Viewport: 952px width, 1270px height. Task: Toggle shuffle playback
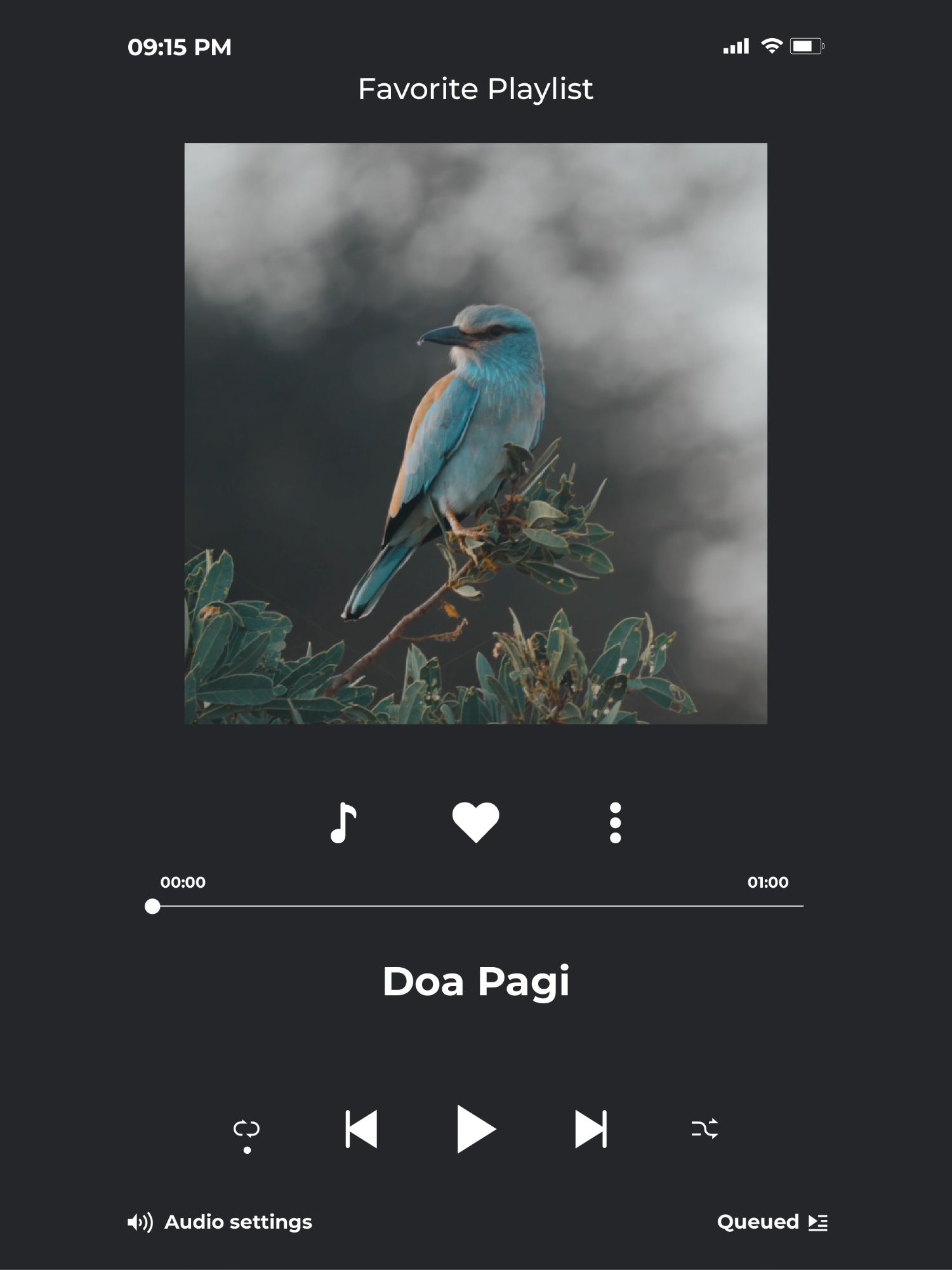click(x=704, y=1129)
